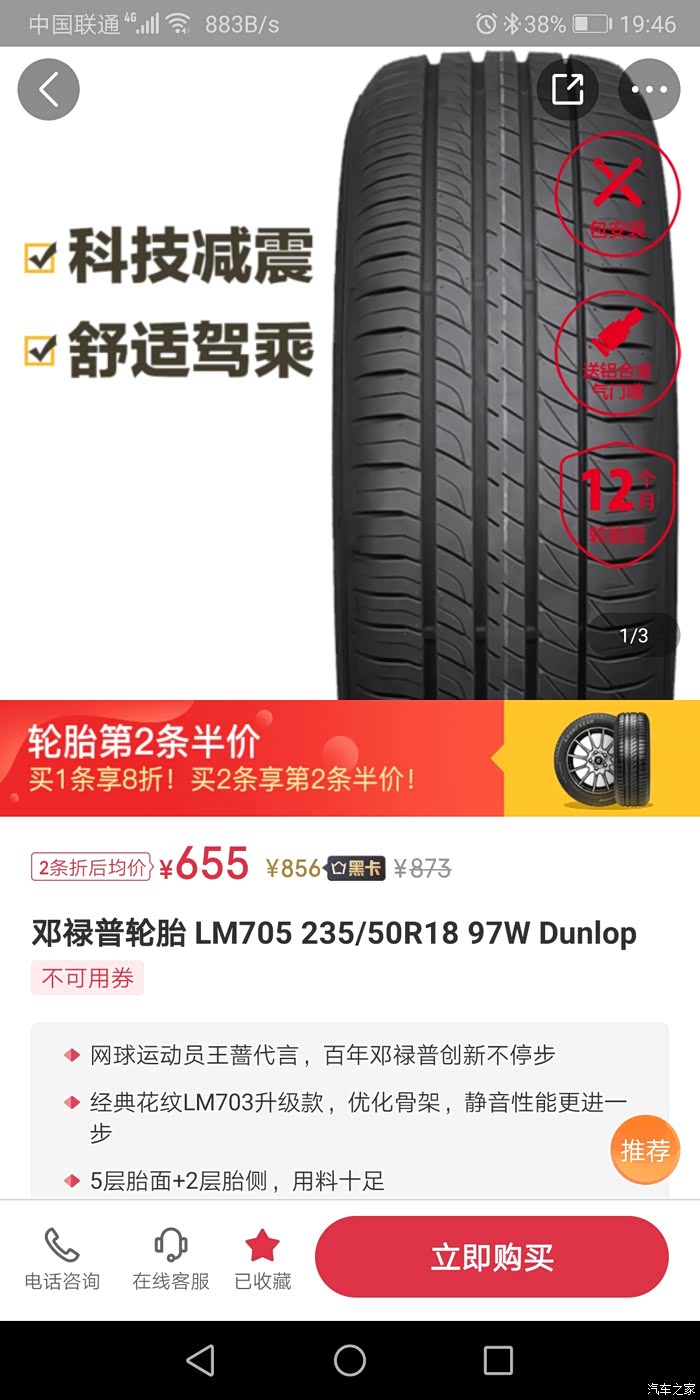This screenshot has height=1400, width=700.
Task: Call via 电话咨询
Action: [x=62, y=1258]
